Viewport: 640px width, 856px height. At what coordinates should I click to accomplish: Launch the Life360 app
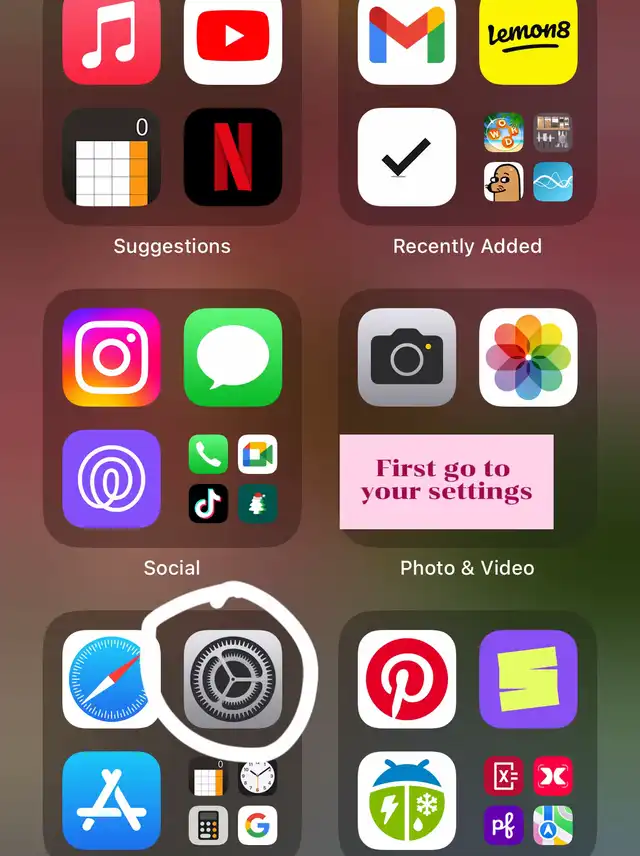click(x=111, y=479)
